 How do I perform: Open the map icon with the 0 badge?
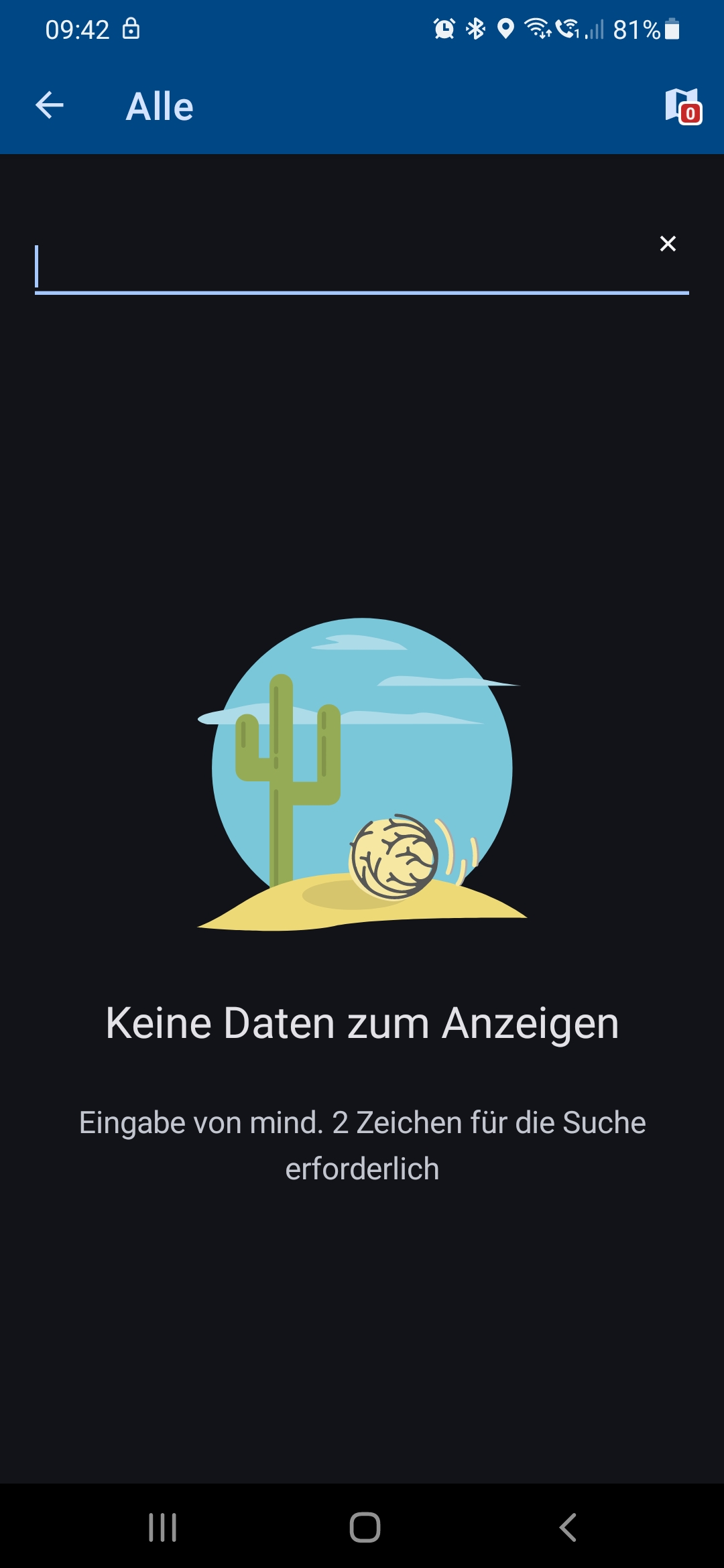tap(682, 106)
